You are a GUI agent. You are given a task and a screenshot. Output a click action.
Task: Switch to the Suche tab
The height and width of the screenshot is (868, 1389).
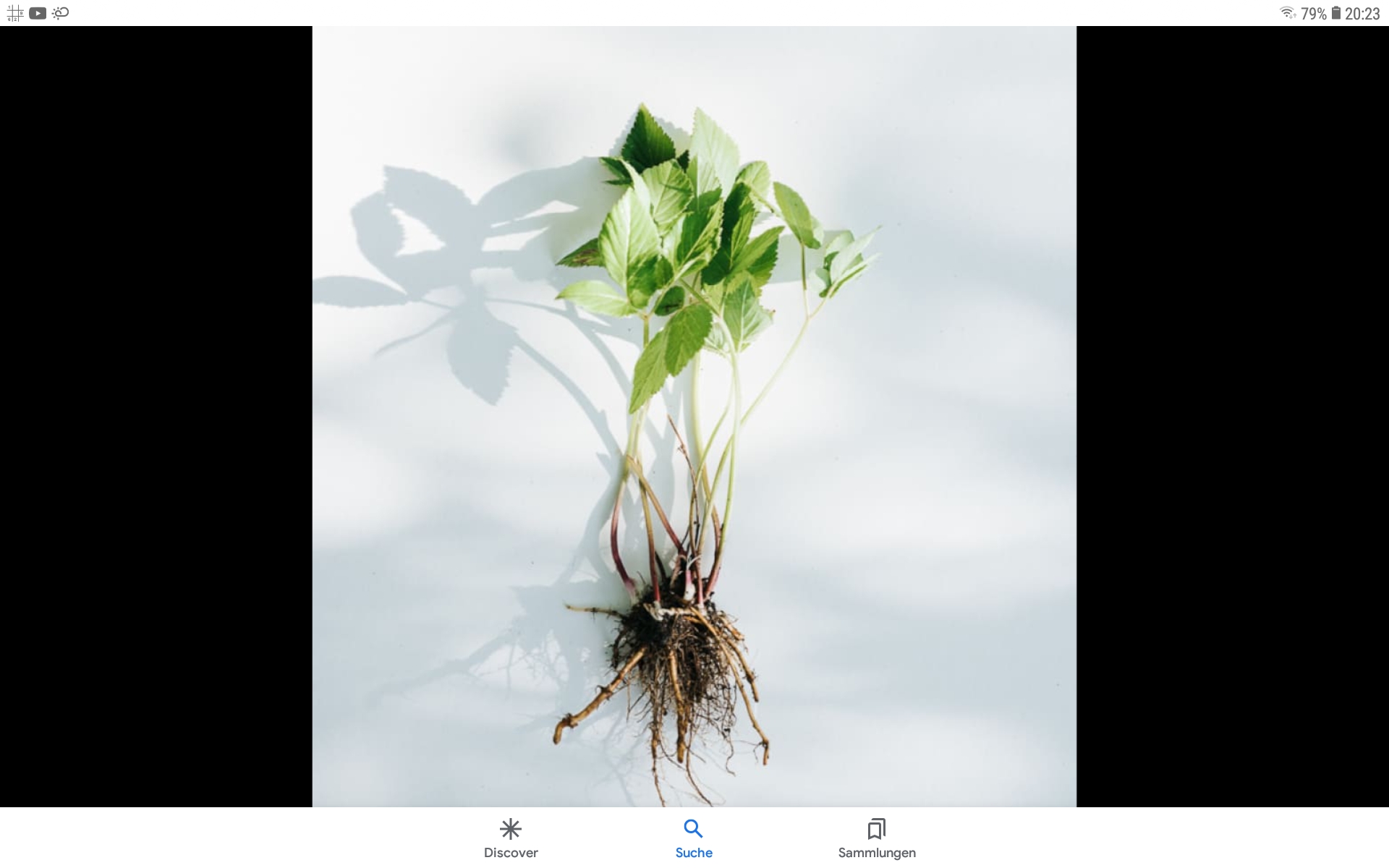click(694, 838)
